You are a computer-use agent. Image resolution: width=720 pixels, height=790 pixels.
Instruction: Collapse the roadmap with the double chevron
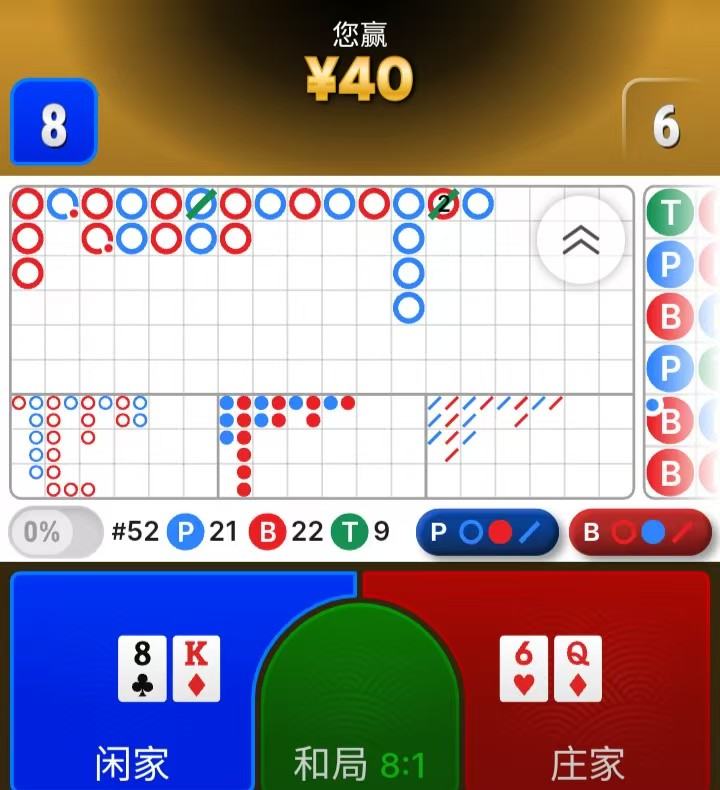(581, 240)
